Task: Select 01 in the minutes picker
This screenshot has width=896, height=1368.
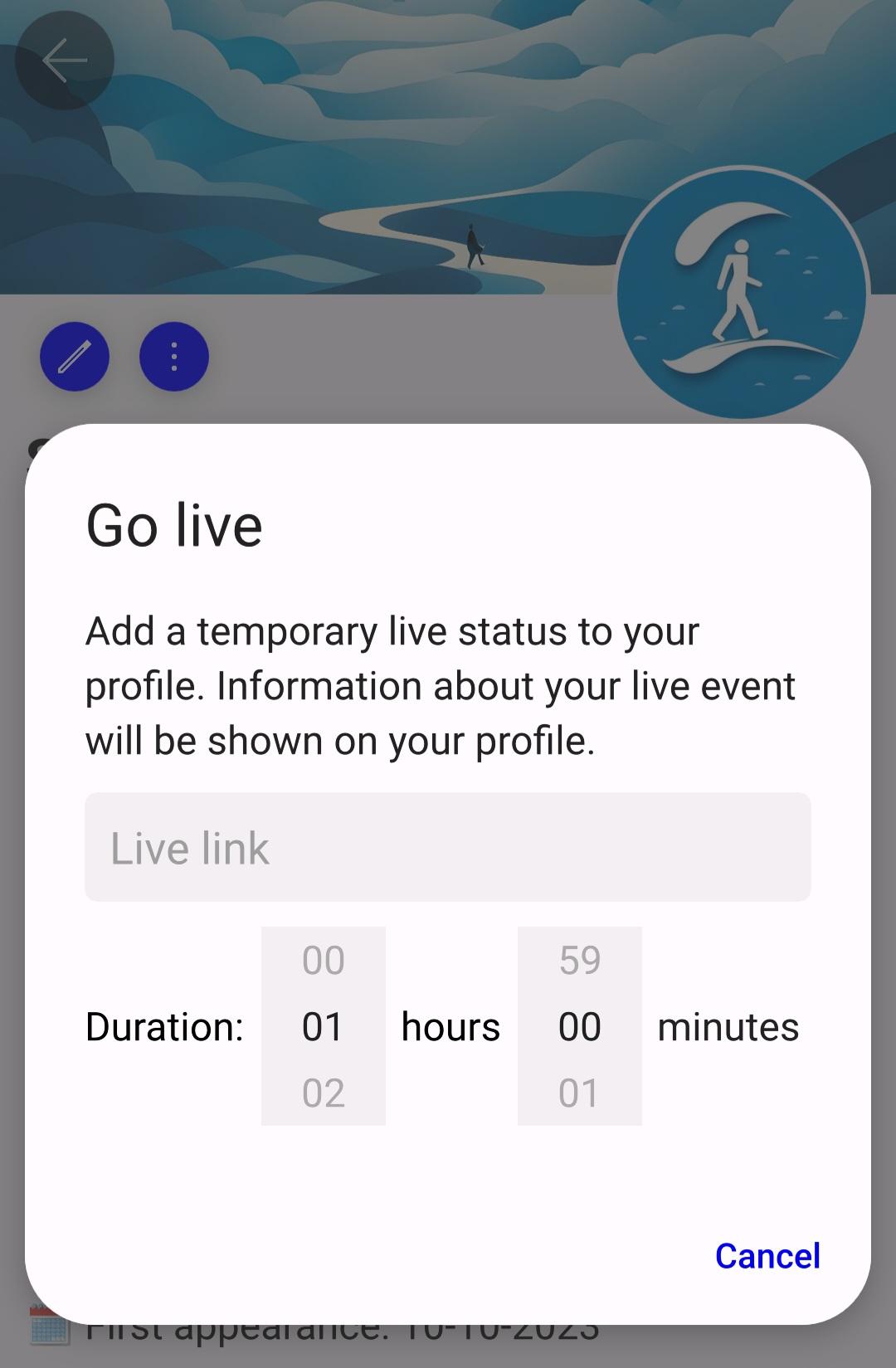Action: tap(579, 1093)
